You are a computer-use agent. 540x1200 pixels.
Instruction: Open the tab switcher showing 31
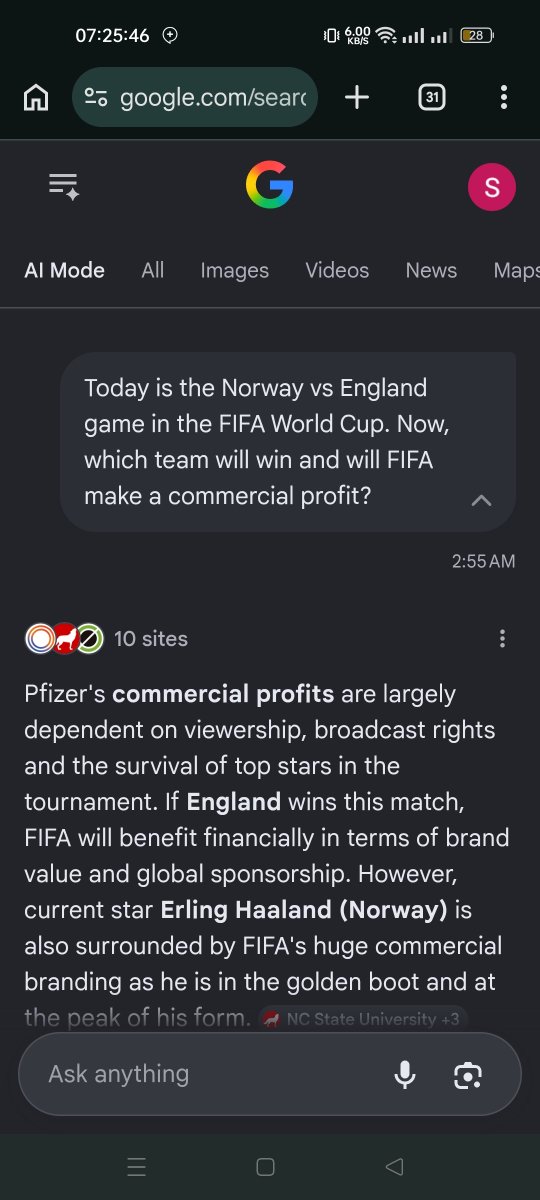pos(431,97)
